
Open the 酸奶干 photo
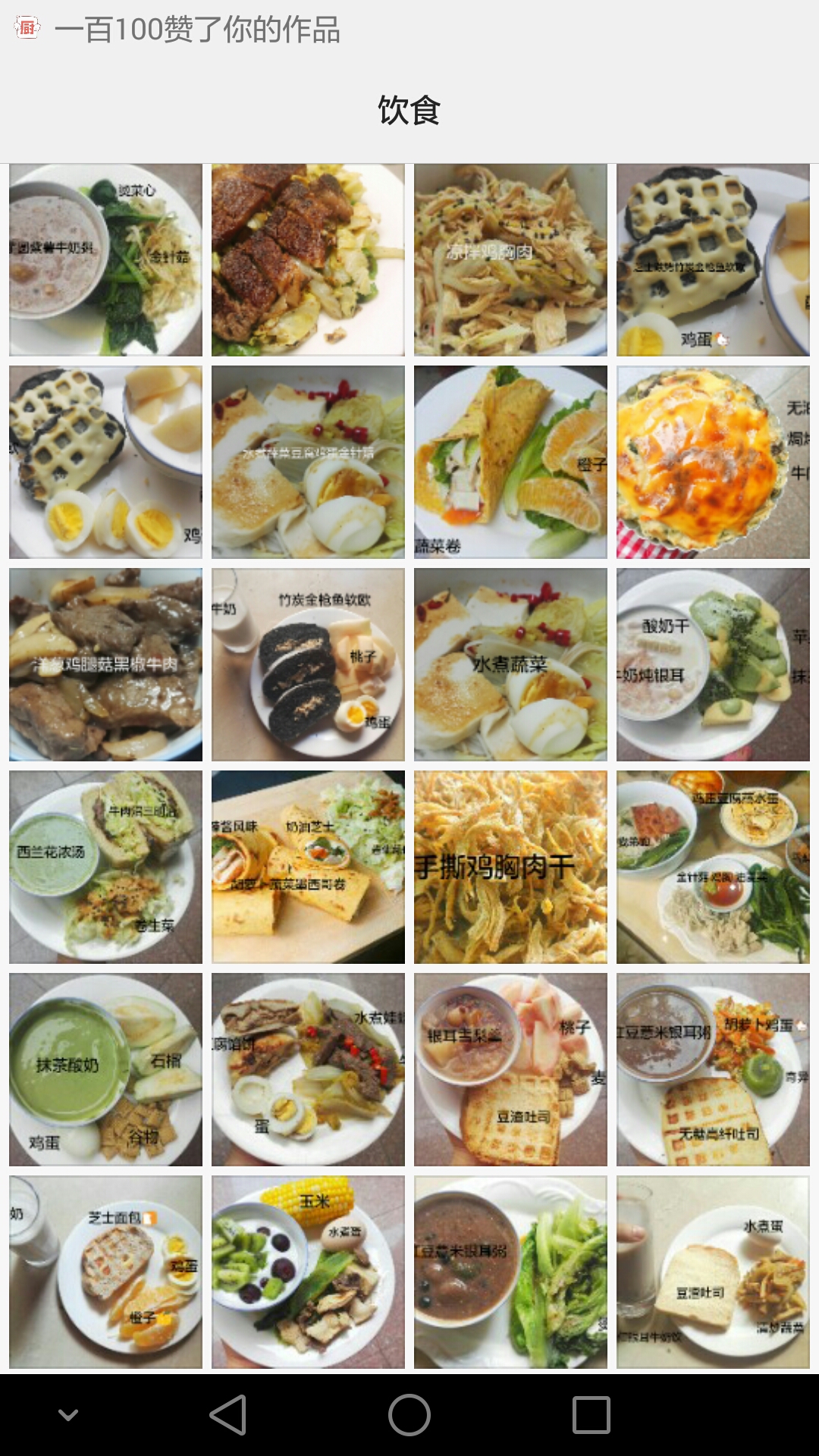(713, 664)
